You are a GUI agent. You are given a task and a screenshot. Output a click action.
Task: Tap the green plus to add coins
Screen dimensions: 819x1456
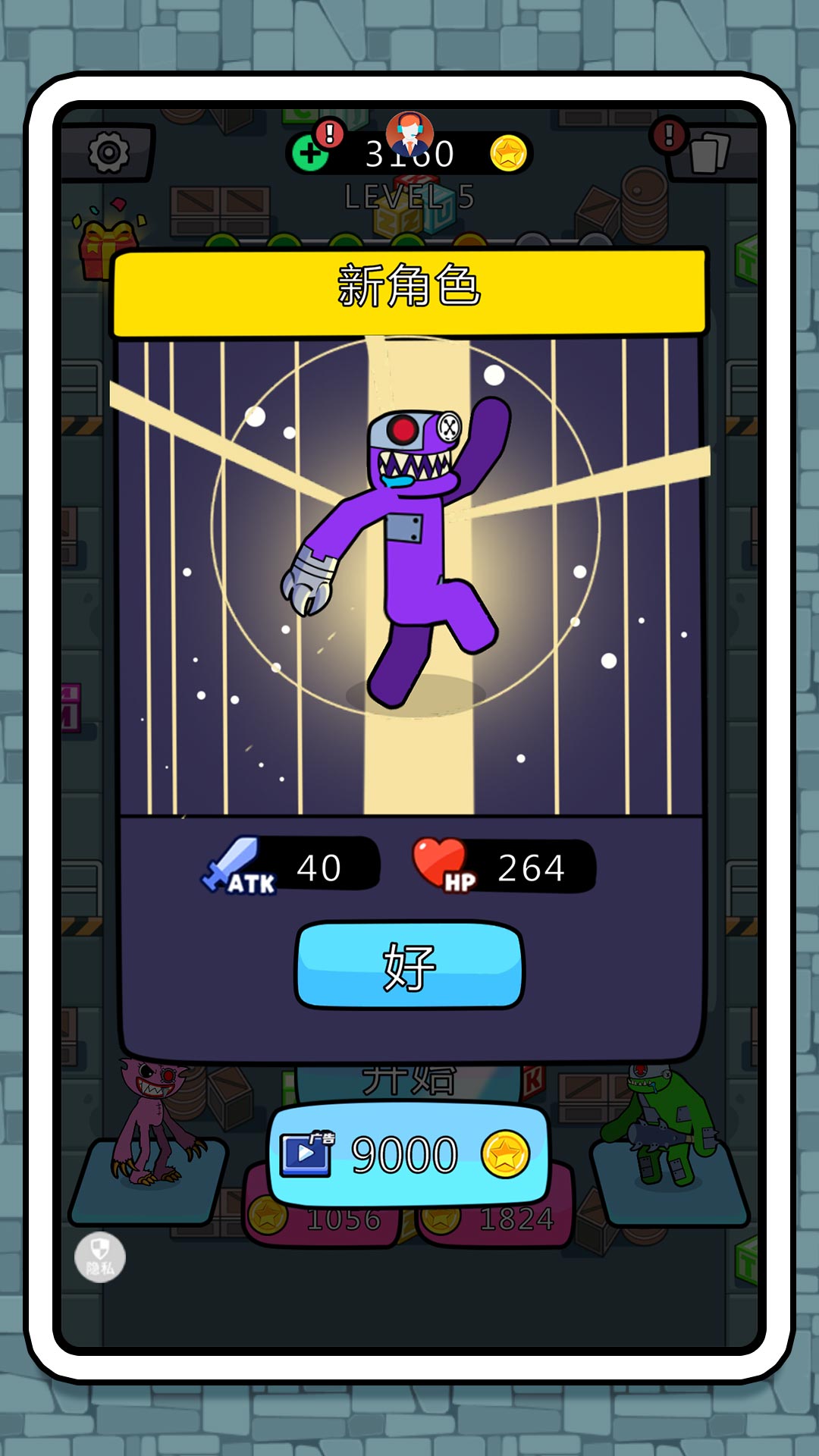(309, 154)
